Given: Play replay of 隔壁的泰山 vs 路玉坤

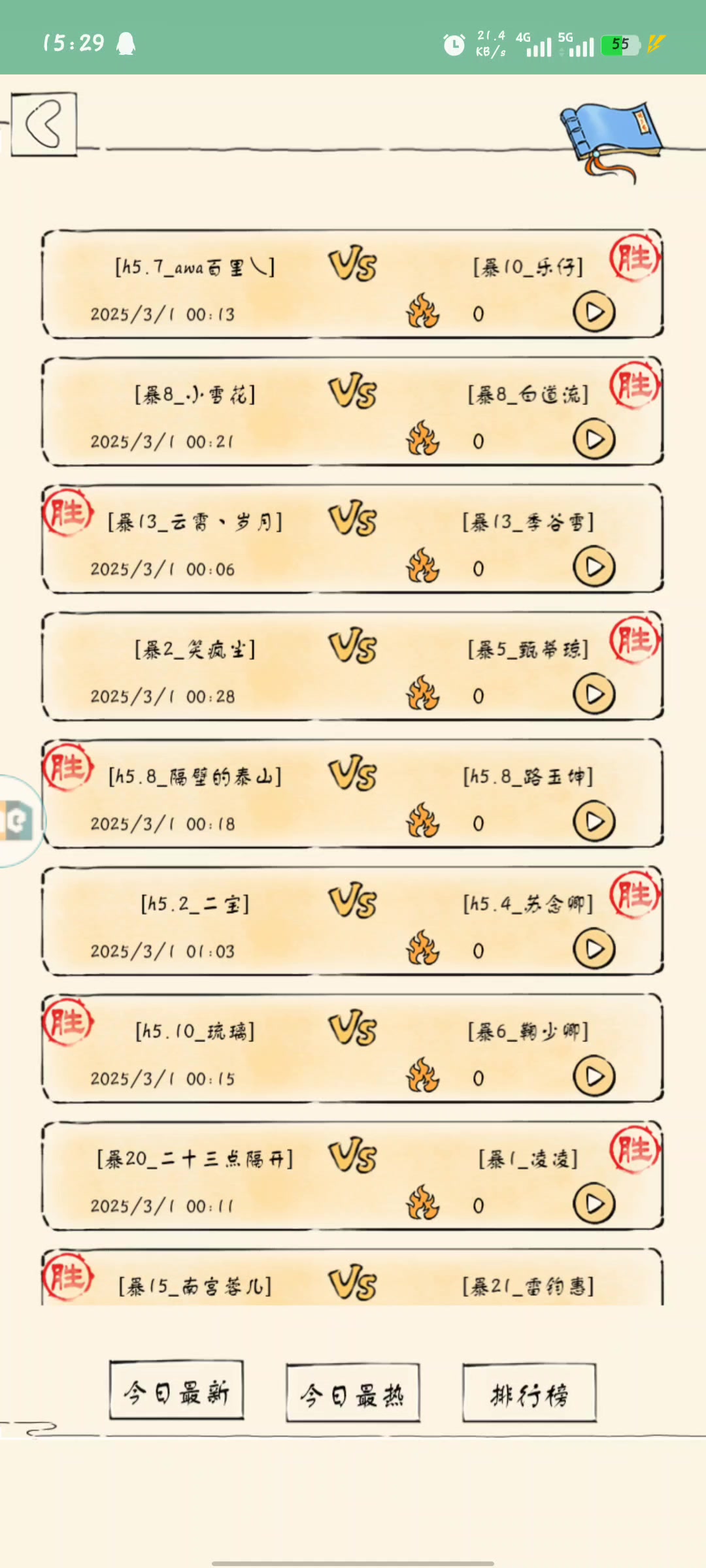Looking at the screenshot, I should [594, 822].
